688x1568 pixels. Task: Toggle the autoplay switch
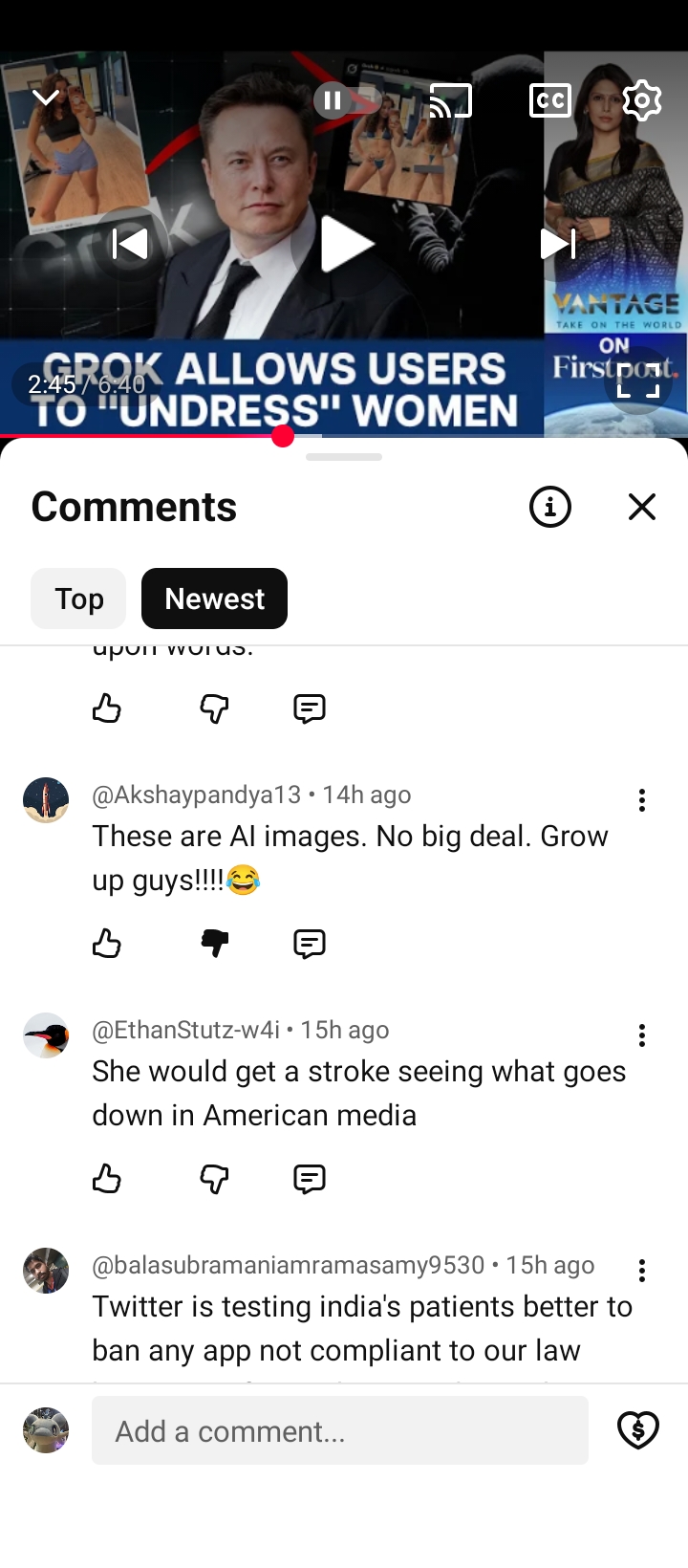pyautogui.click(x=347, y=100)
